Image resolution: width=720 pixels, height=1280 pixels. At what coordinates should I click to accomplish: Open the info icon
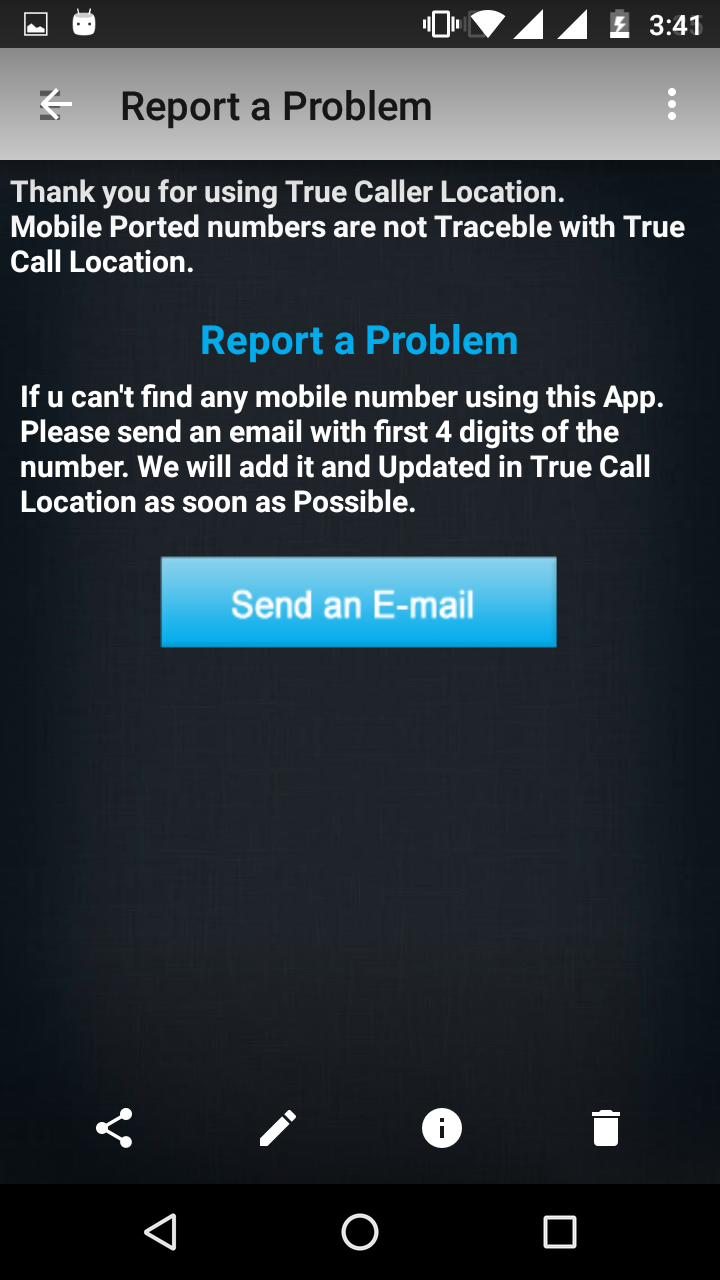coord(442,1128)
